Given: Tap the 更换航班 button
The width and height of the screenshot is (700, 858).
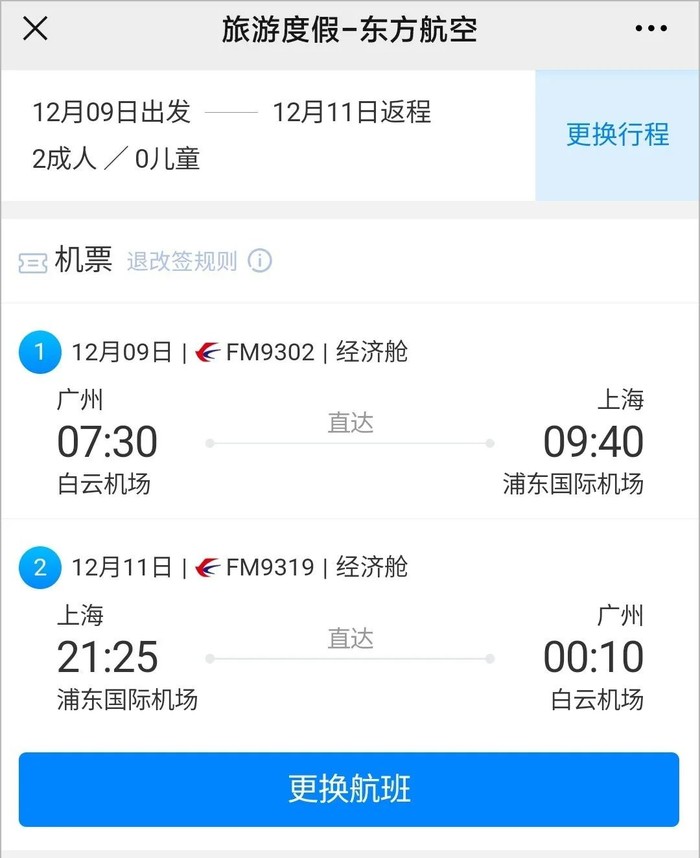Looking at the screenshot, I should pos(349,789).
